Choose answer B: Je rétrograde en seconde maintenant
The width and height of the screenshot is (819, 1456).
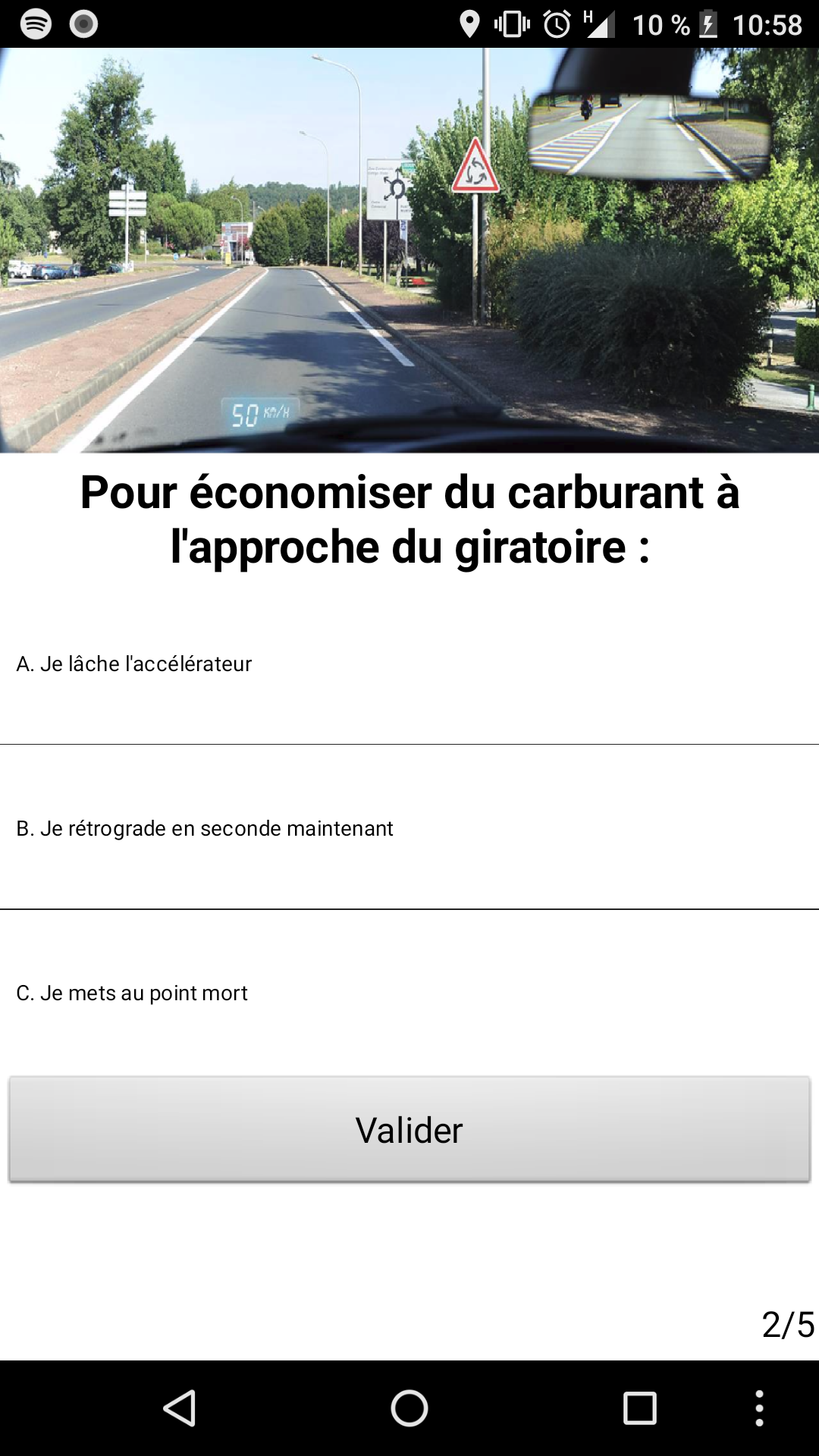[409, 828]
